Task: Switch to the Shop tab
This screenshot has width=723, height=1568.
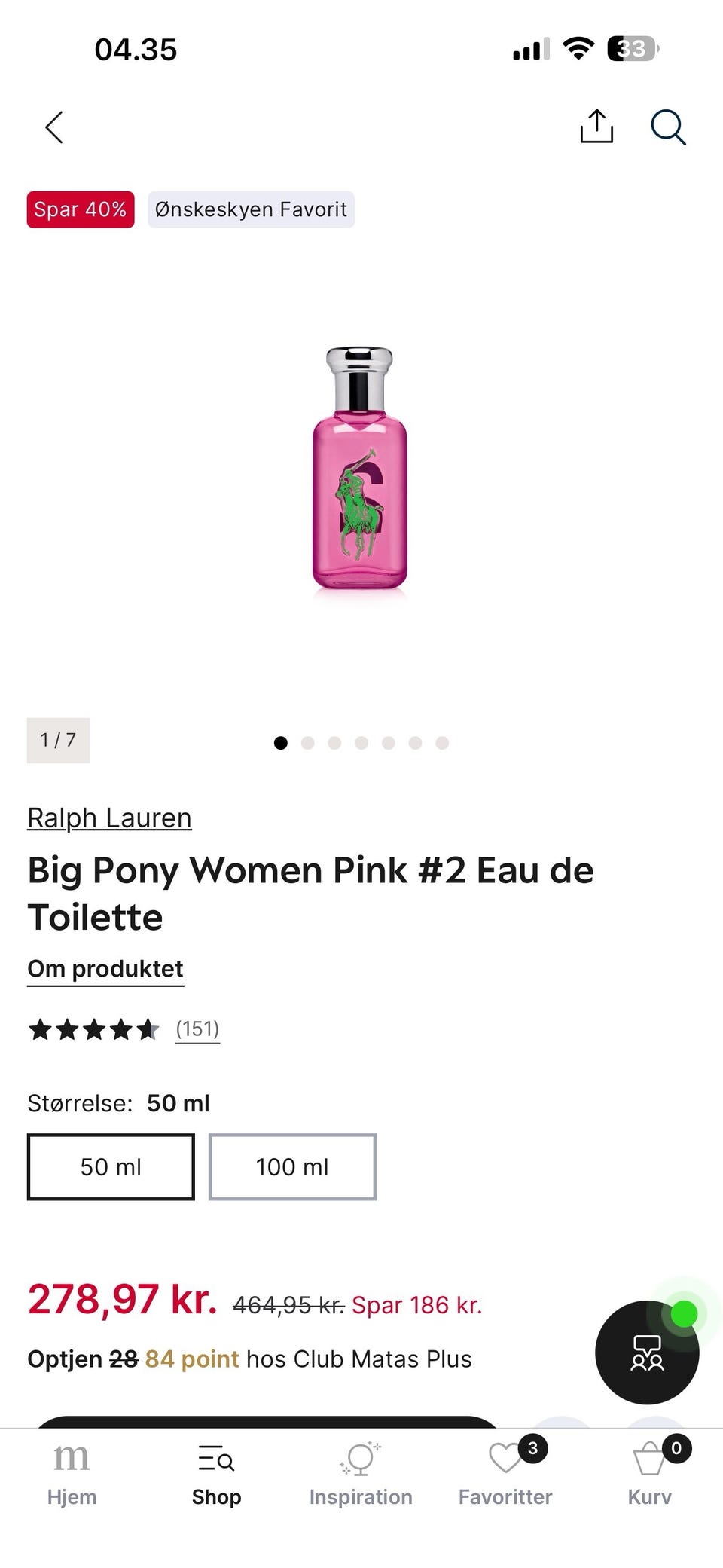Action: click(216, 1474)
